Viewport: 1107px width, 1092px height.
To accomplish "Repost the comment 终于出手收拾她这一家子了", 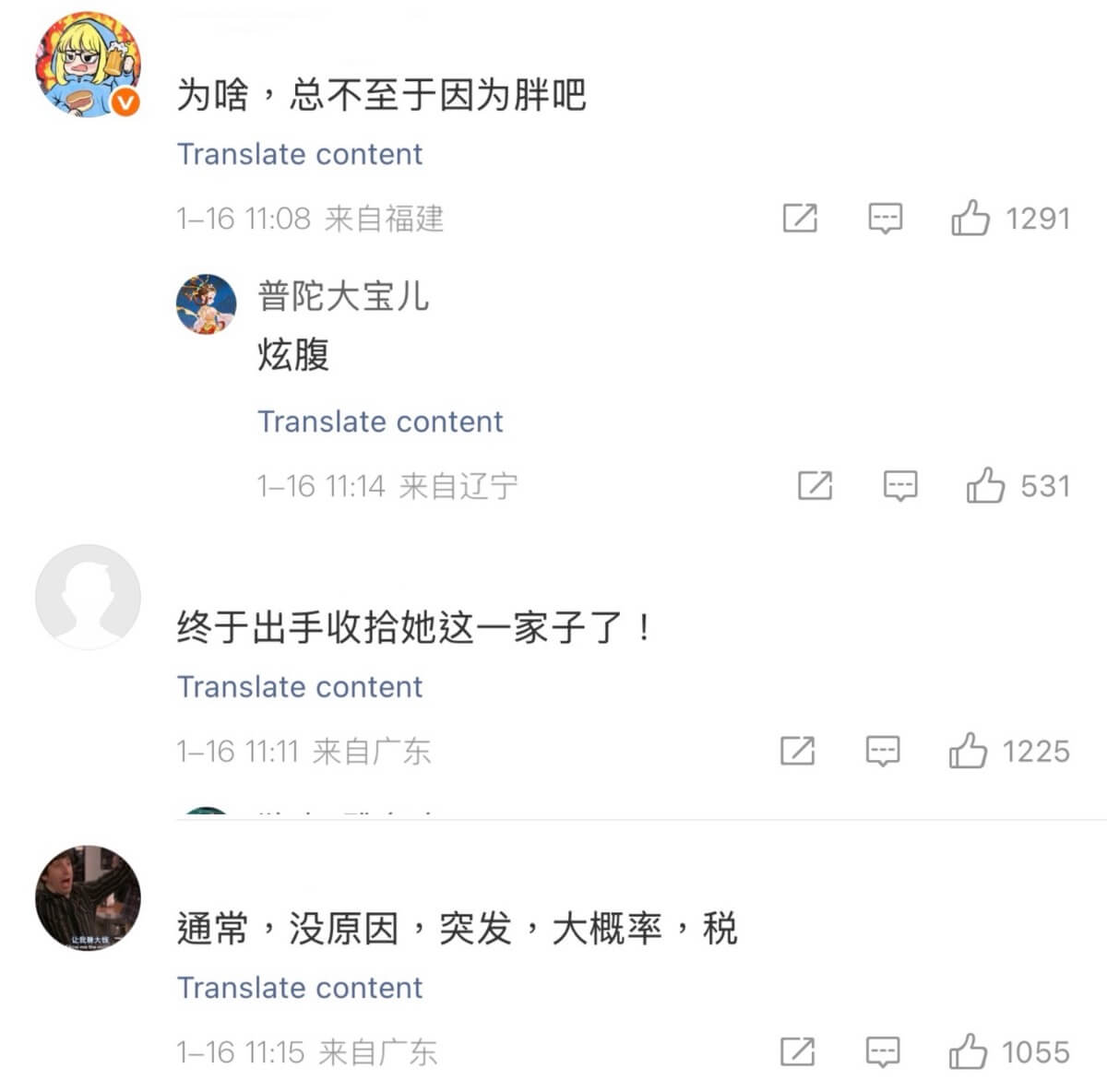I will pos(797,751).
